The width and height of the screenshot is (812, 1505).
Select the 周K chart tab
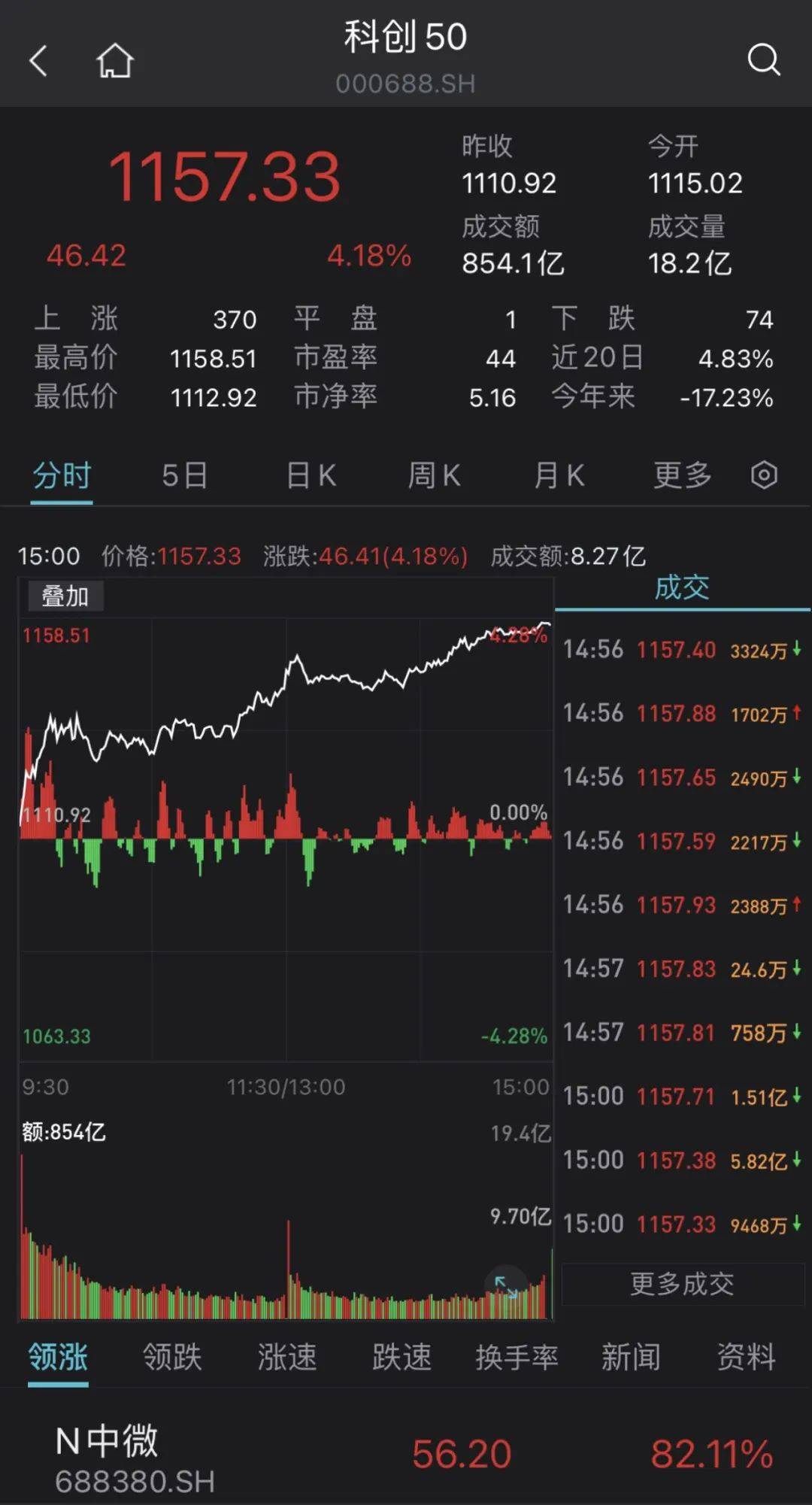coord(434,475)
